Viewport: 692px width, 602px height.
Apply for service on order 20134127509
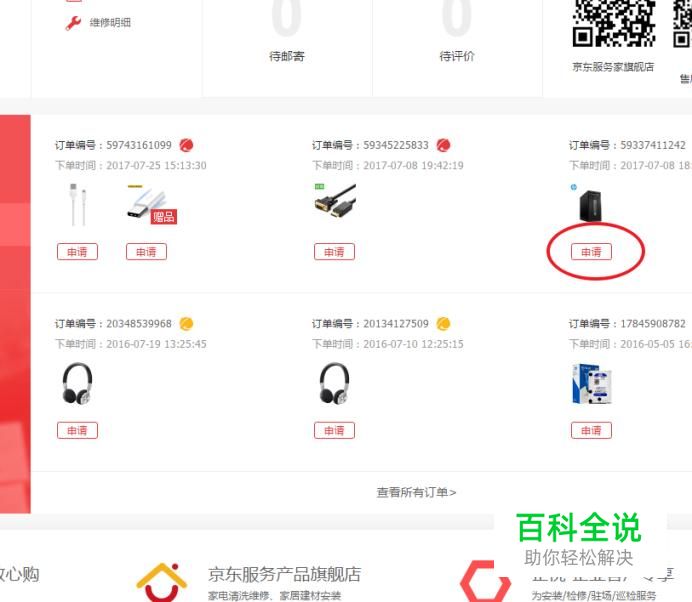click(334, 431)
